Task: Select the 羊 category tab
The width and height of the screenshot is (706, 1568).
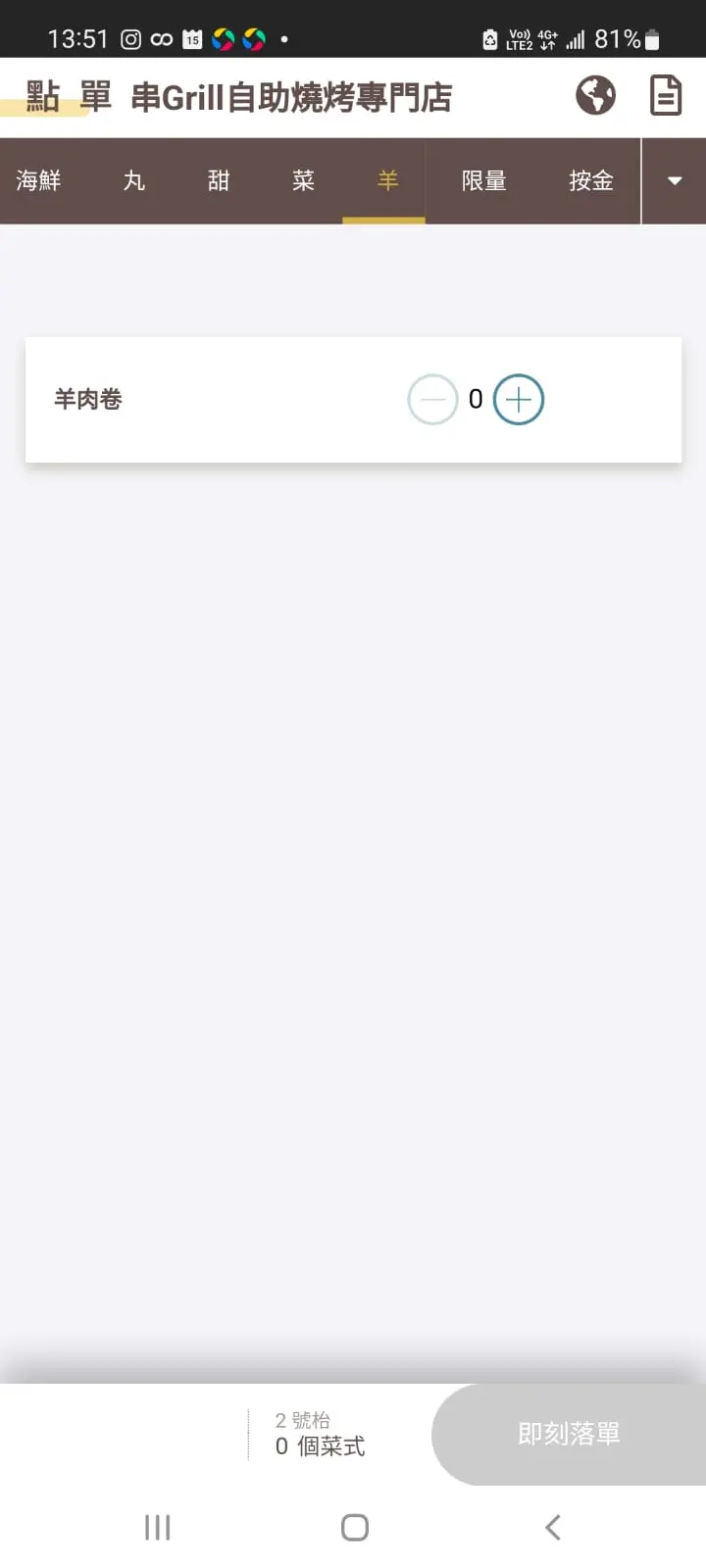Action: [x=387, y=180]
